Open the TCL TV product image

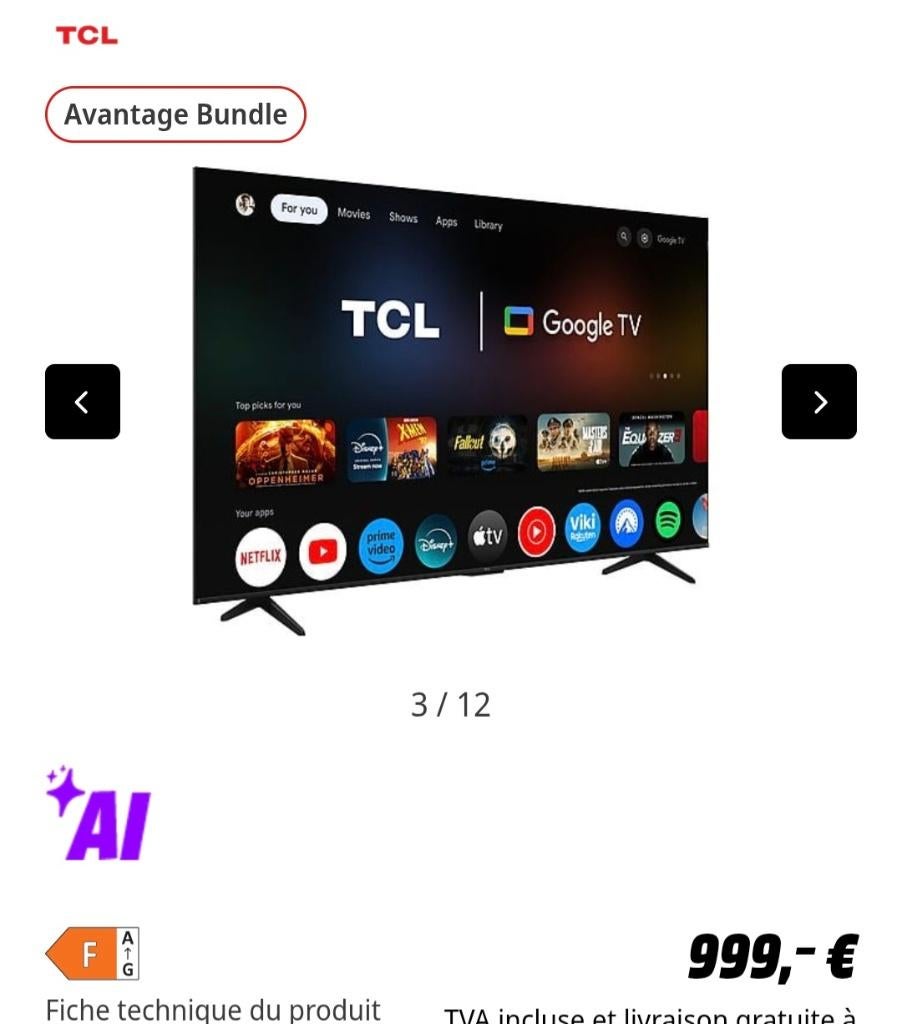pos(450,400)
